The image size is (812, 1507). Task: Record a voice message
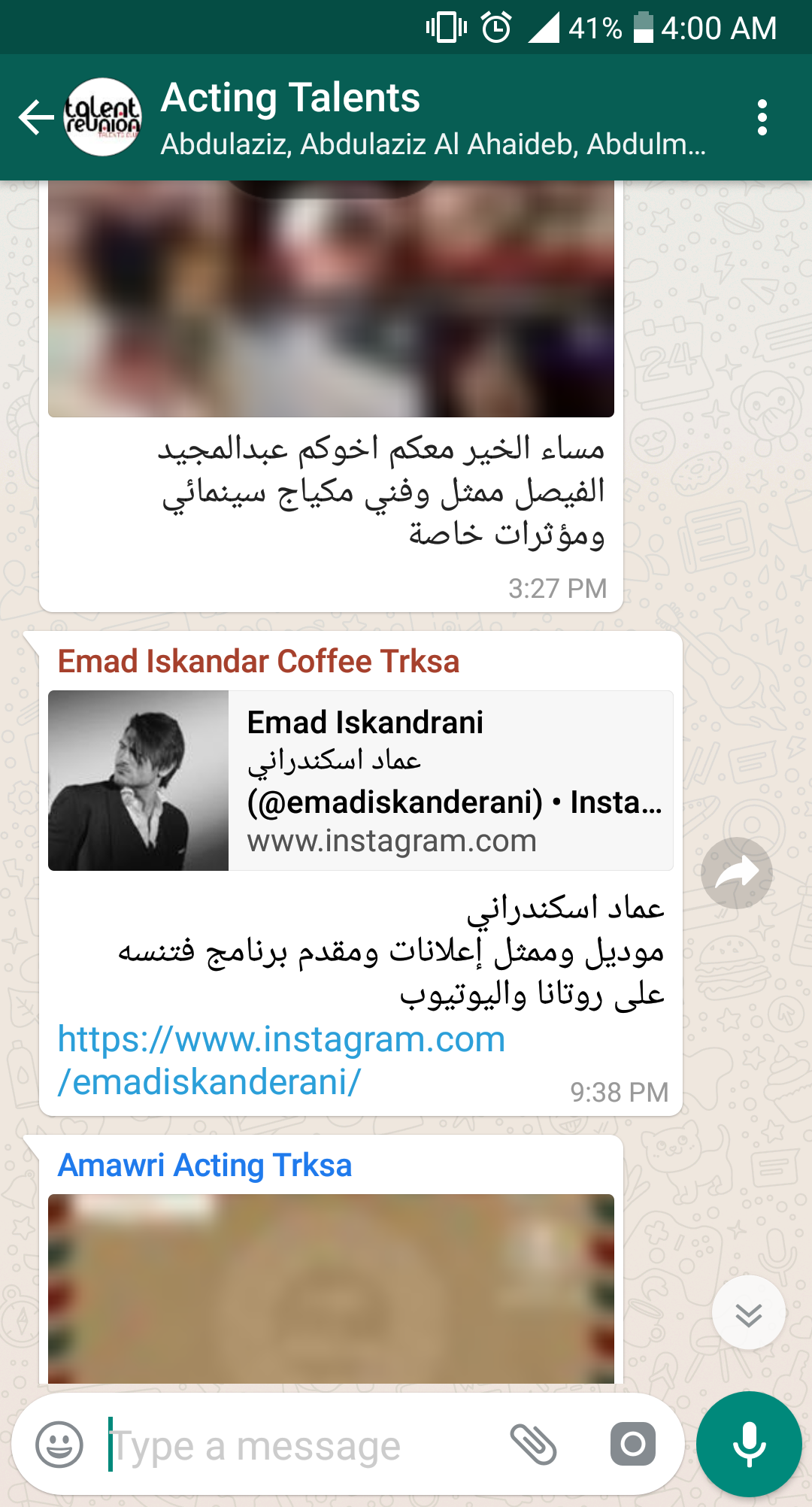point(749,1445)
